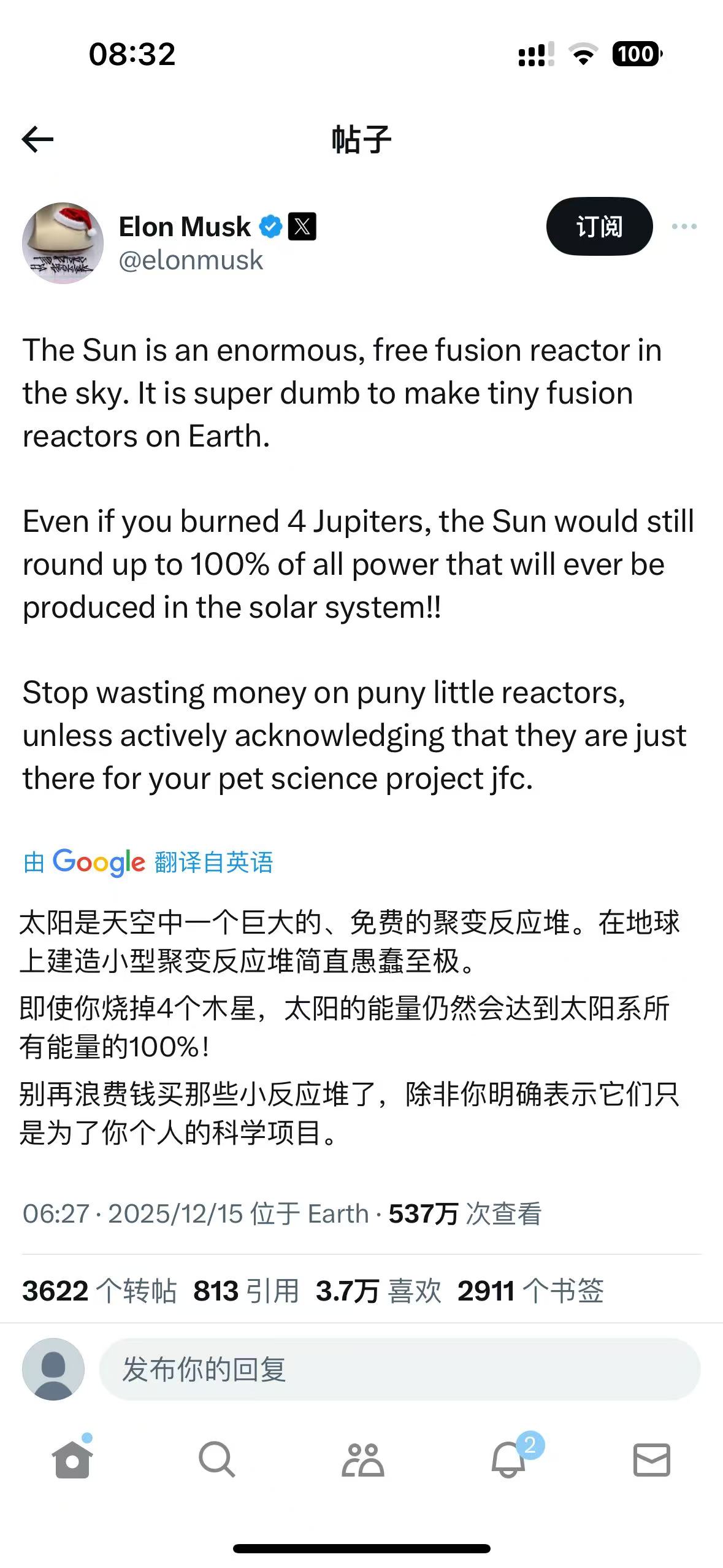The height and width of the screenshot is (1568, 723).
Task: Open the Notifications bell tab
Action: click(509, 1459)
